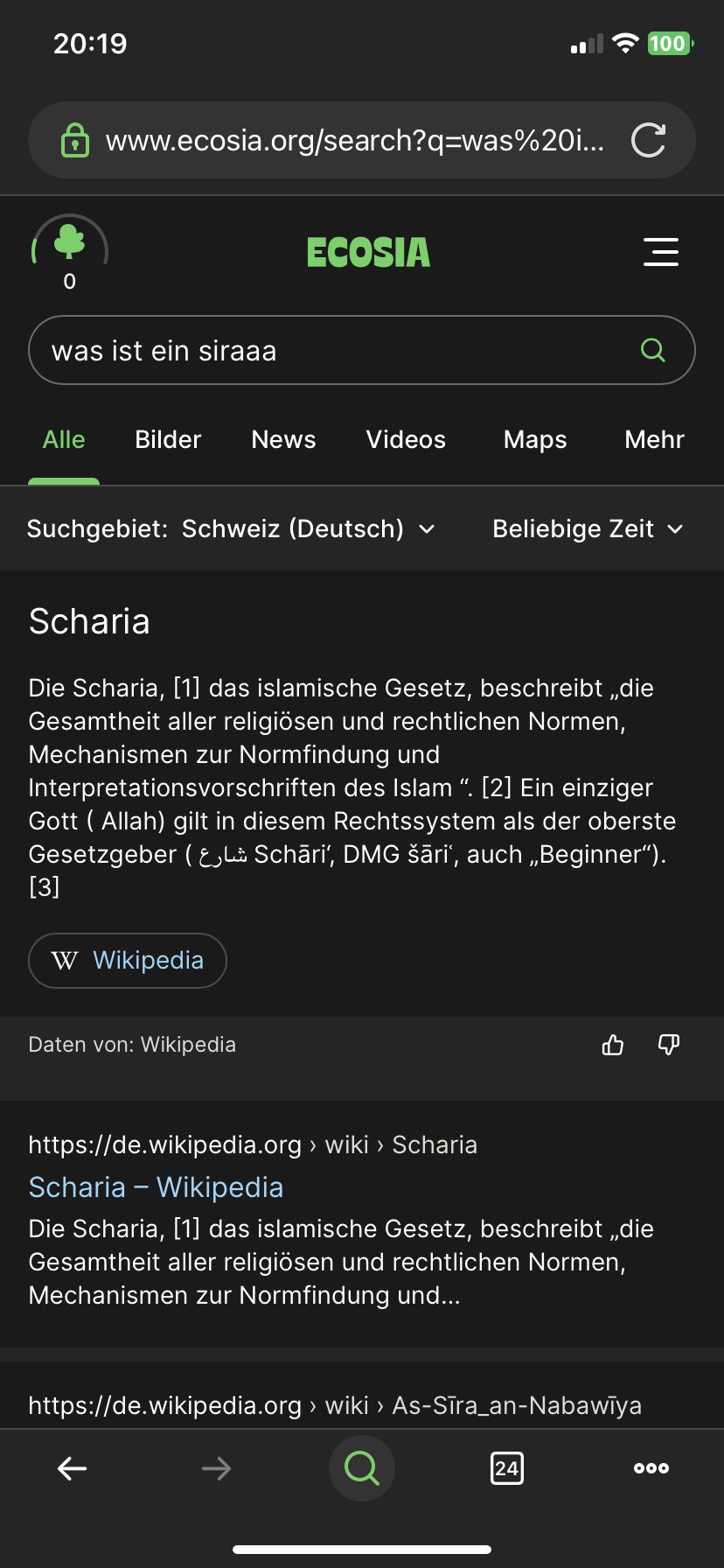Open the 'Scharia – Wikipedia' result
Screen dimensions: 724x1568
coord(156,1187)
